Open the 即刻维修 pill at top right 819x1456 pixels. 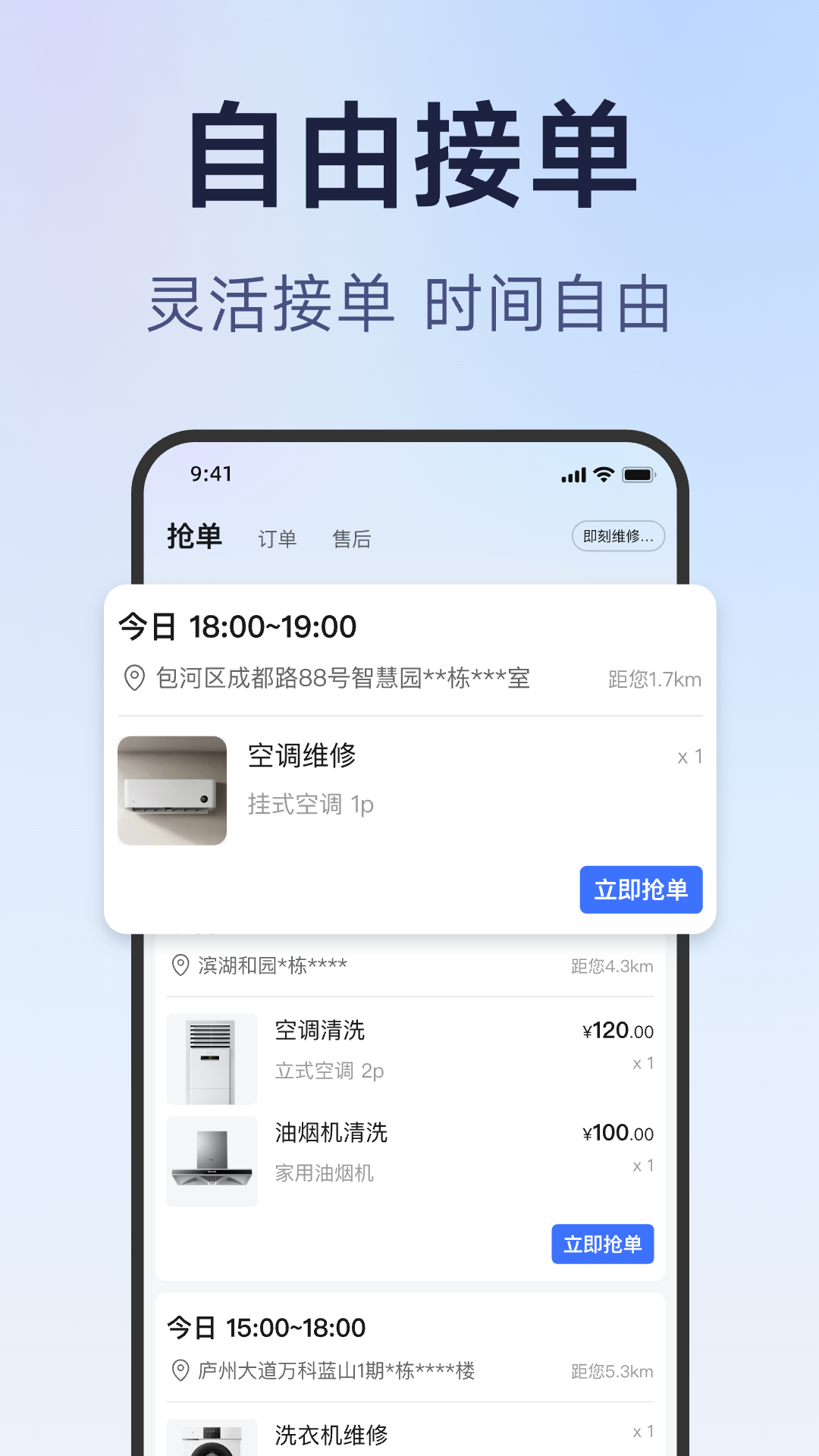pyautogui.click(x=617, y=535)
